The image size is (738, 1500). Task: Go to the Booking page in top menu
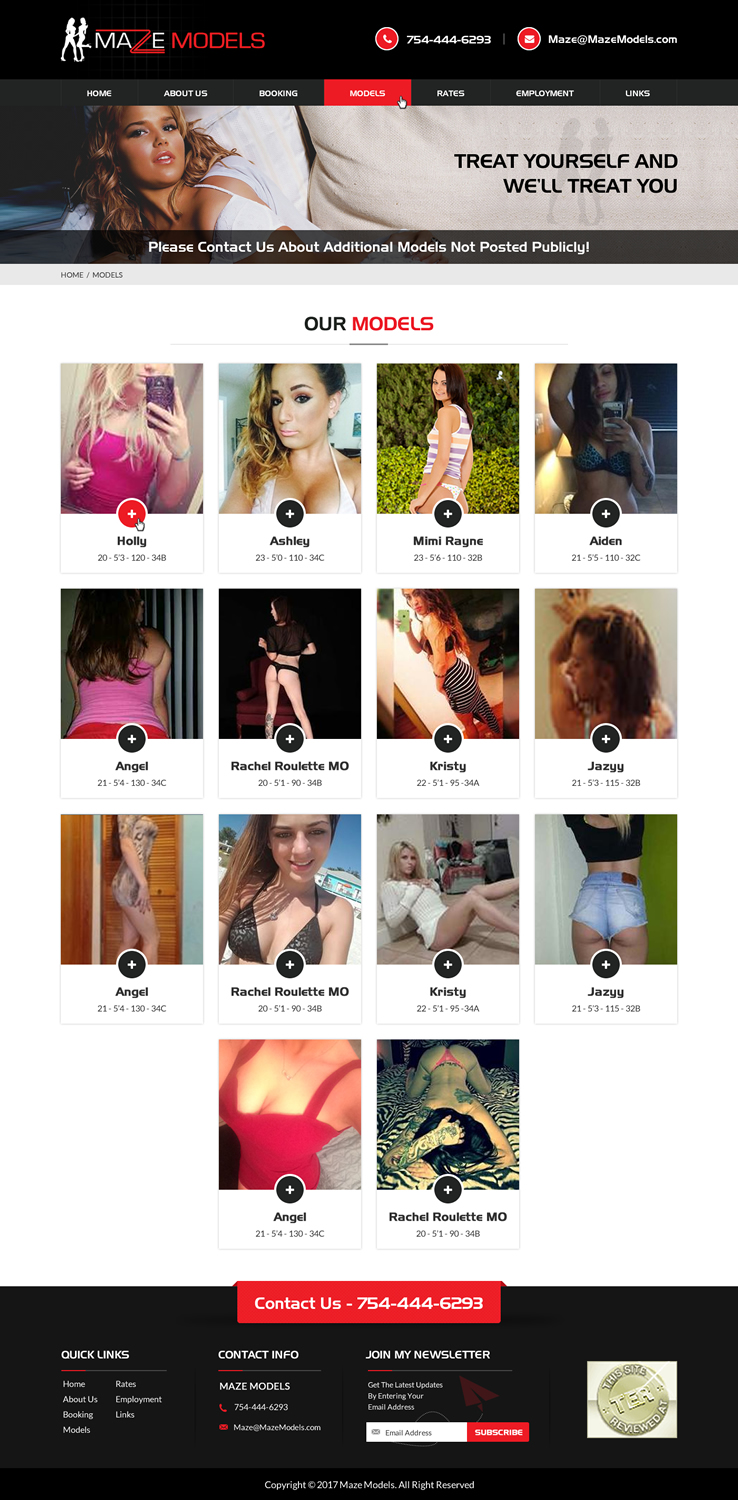coord(278,93)
